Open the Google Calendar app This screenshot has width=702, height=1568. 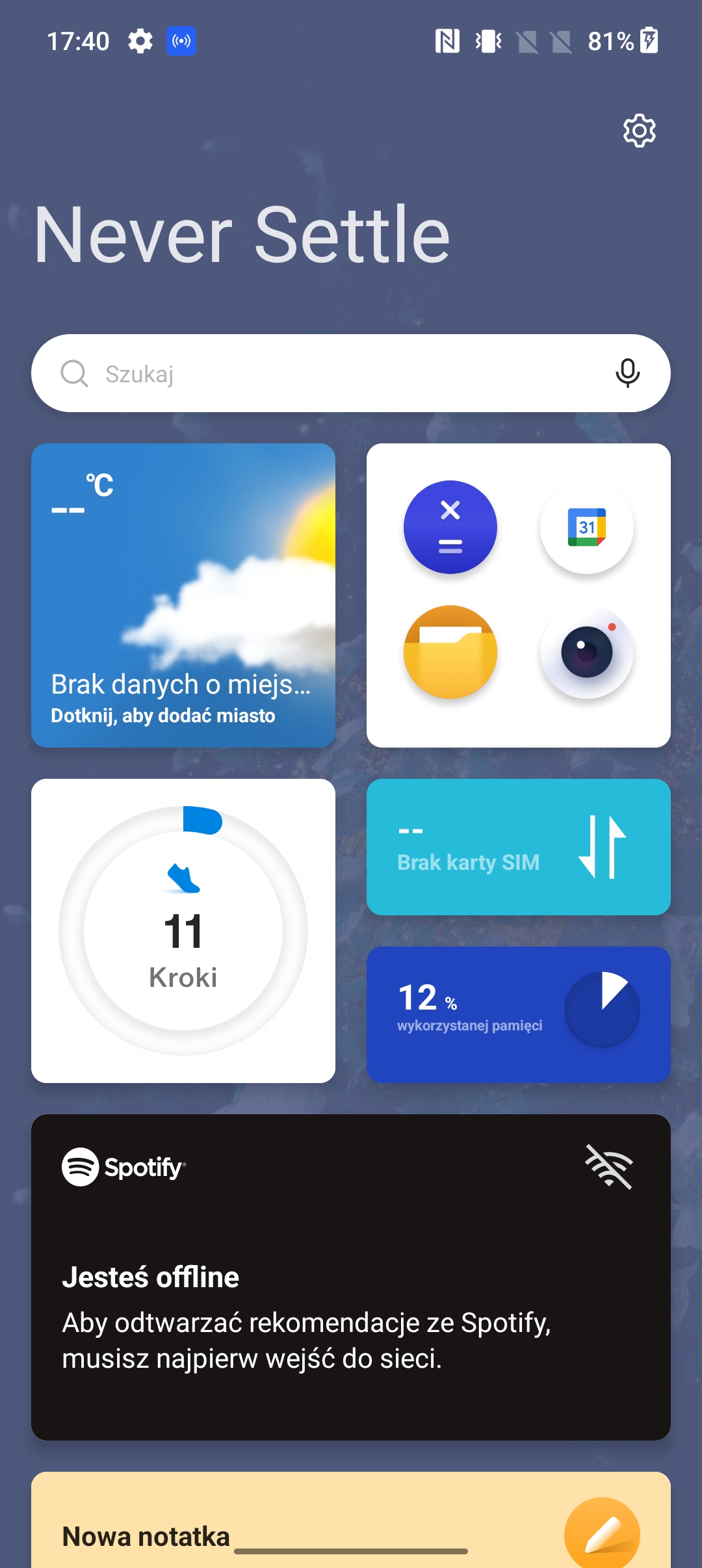[586, 527]
